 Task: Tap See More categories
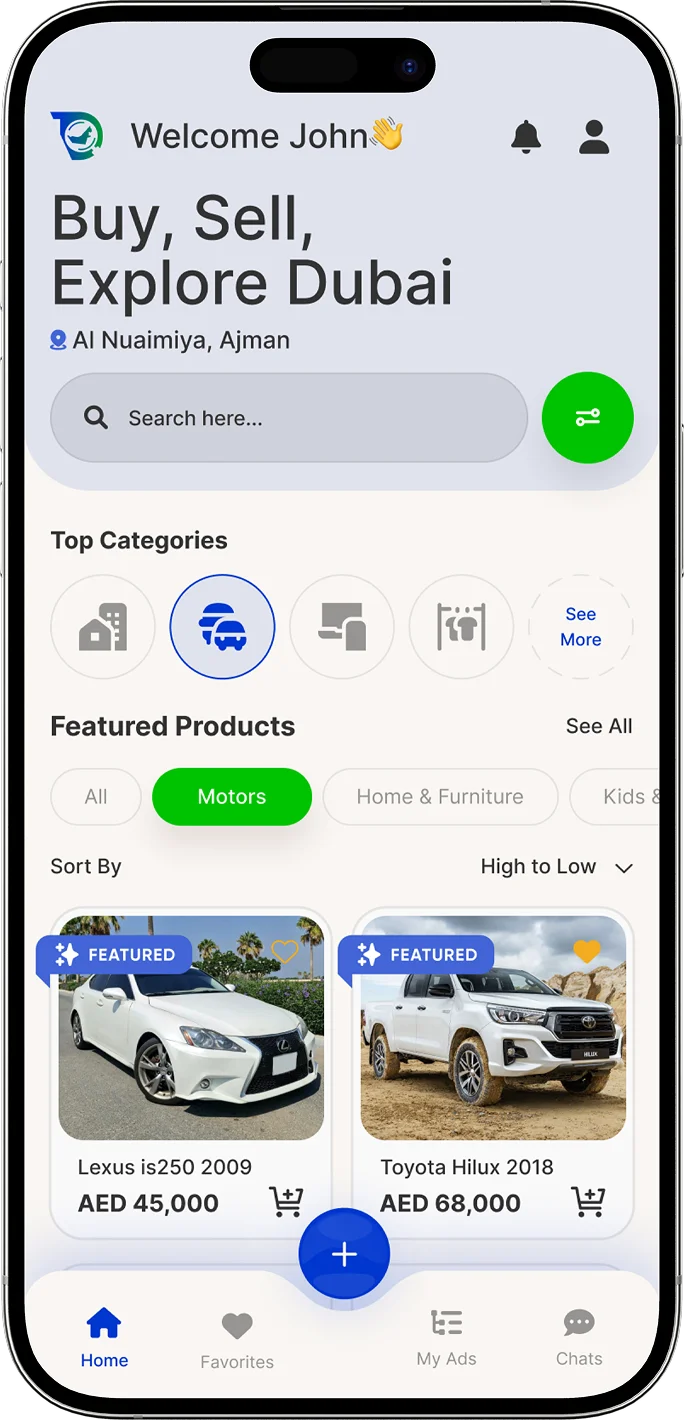(581, 627)
